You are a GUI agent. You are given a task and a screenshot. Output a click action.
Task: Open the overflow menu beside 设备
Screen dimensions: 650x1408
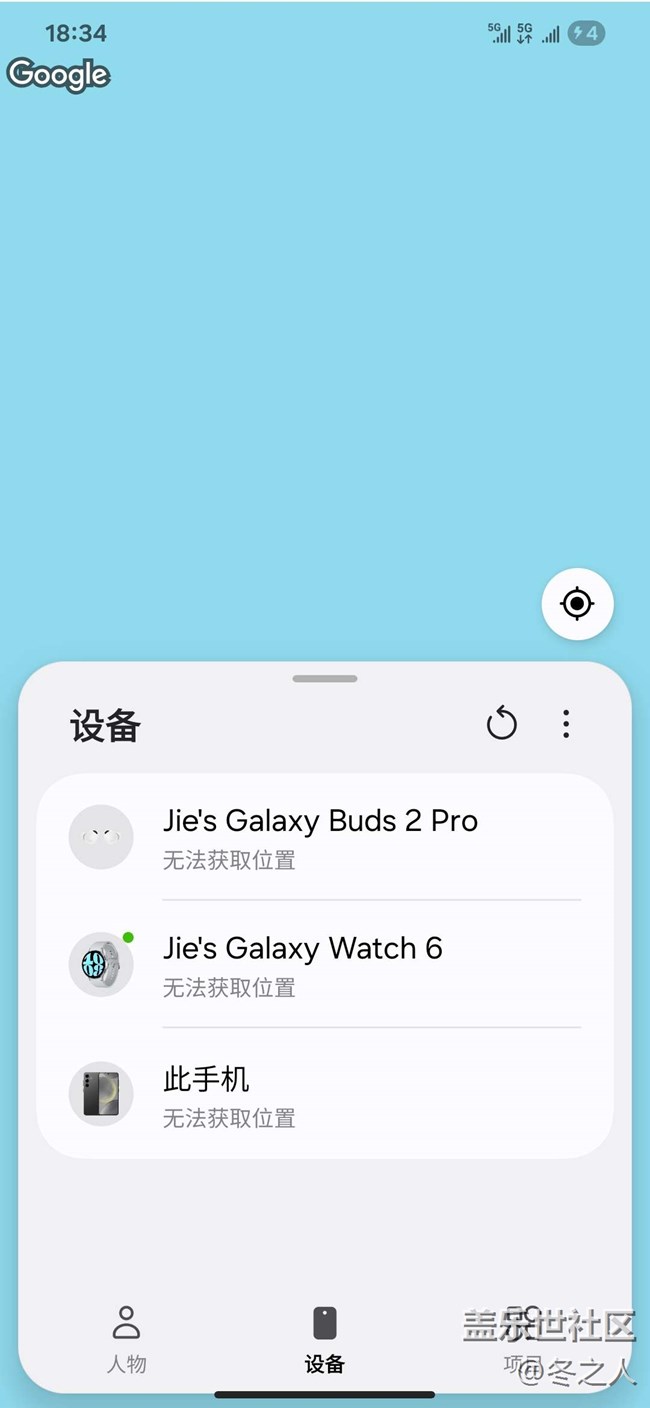566,723
